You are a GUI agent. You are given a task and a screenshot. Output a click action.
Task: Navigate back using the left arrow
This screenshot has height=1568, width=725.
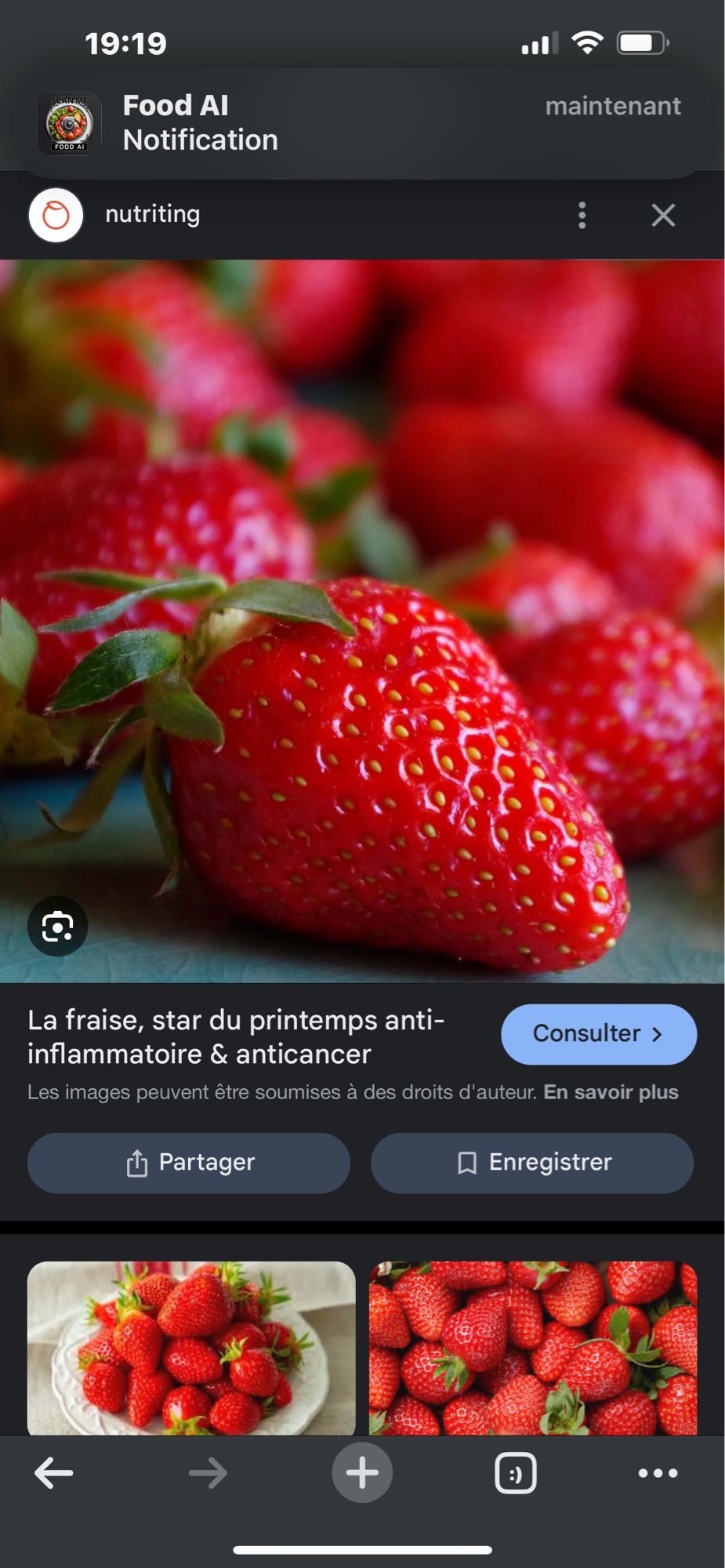pos(52,1472)
